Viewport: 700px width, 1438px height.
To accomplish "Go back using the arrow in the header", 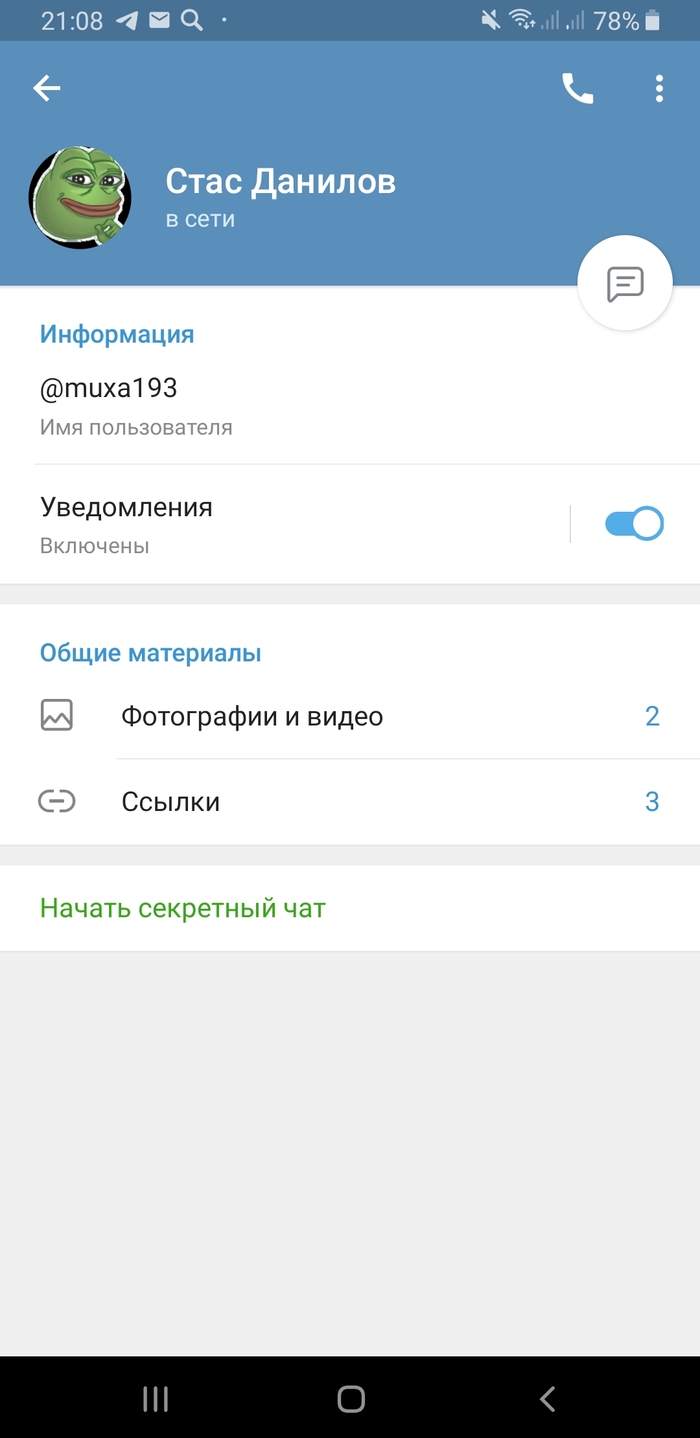I will tap(47, 89).
